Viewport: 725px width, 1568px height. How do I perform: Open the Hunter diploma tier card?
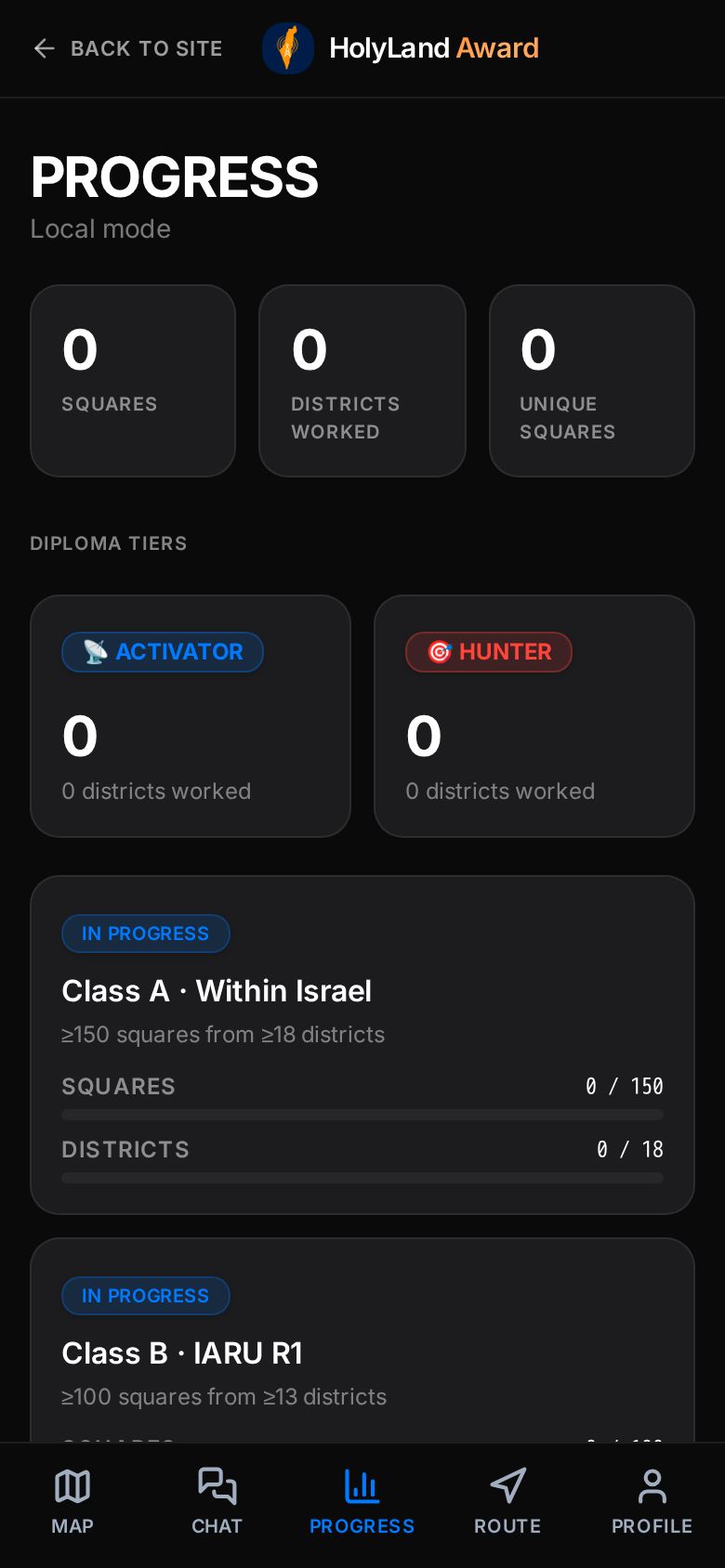click(x=534, y=716)
